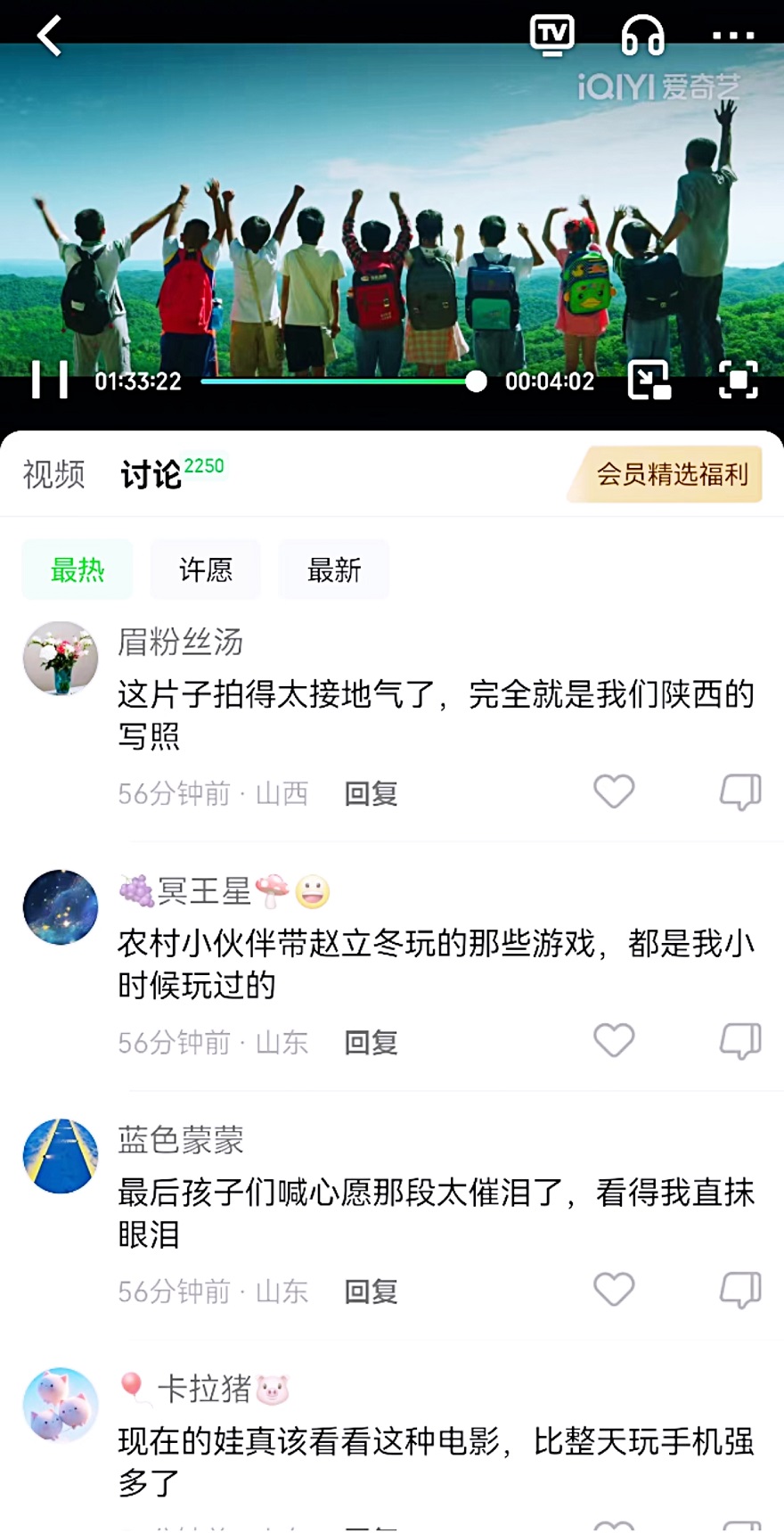The image size is (784, 1533).
Task: Sort comments by 最新
Action: coord(334,570)
